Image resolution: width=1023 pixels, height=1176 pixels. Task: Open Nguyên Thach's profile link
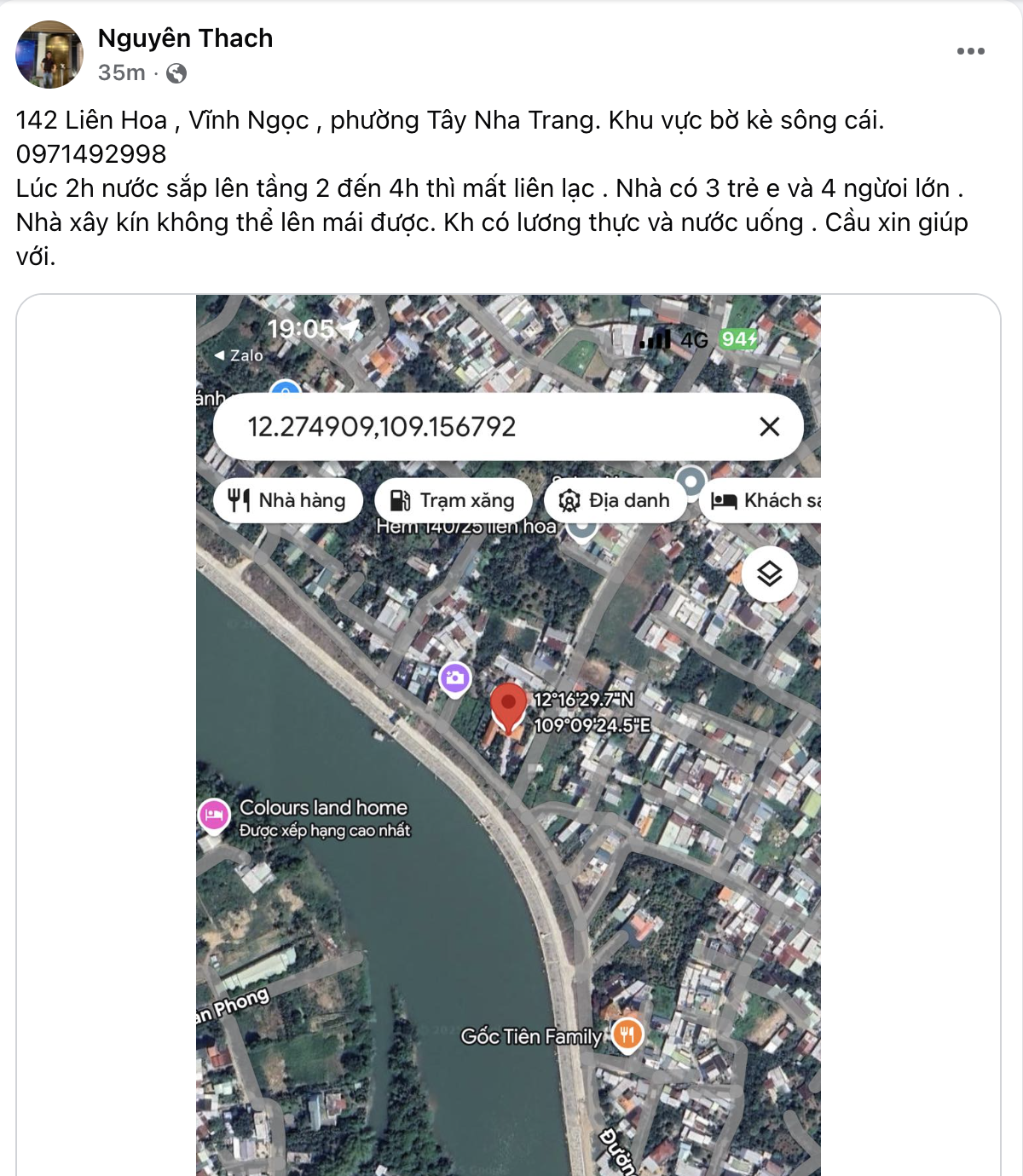click(184, 37)
